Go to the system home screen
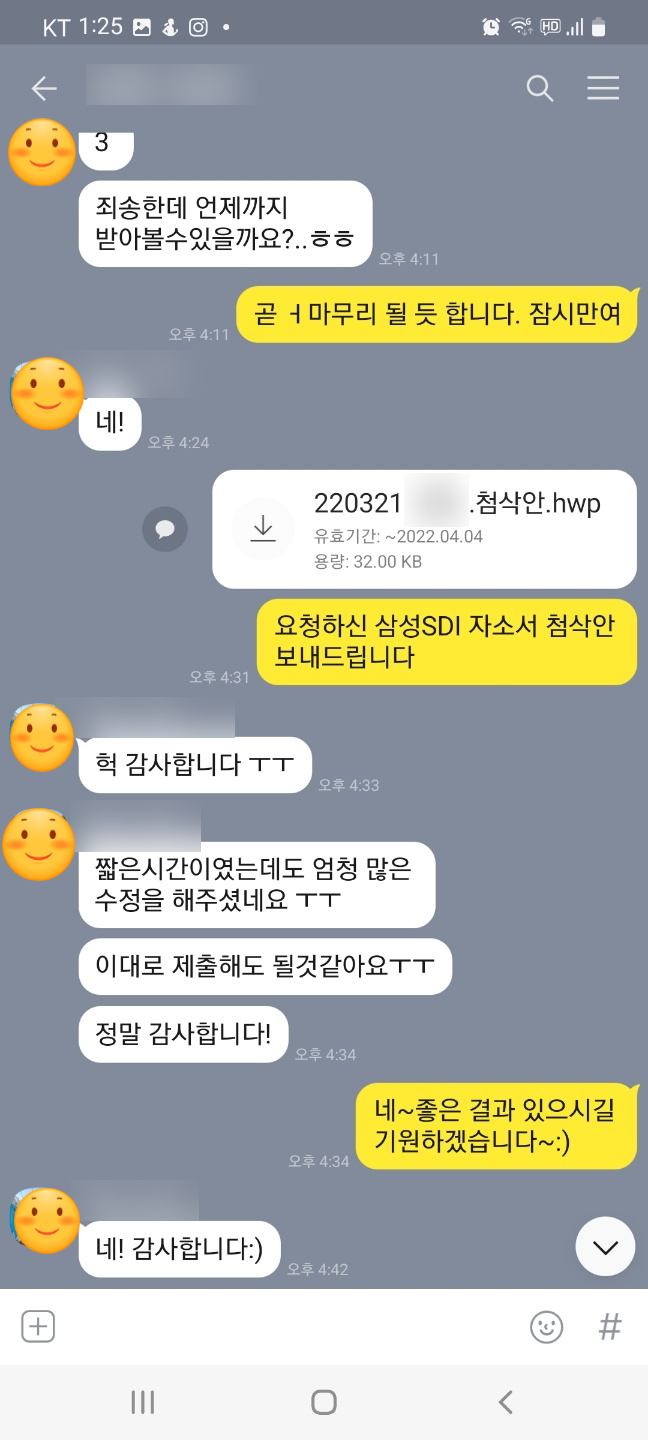The height and width of the screenshot is (1440, 648). point(324,1402)
